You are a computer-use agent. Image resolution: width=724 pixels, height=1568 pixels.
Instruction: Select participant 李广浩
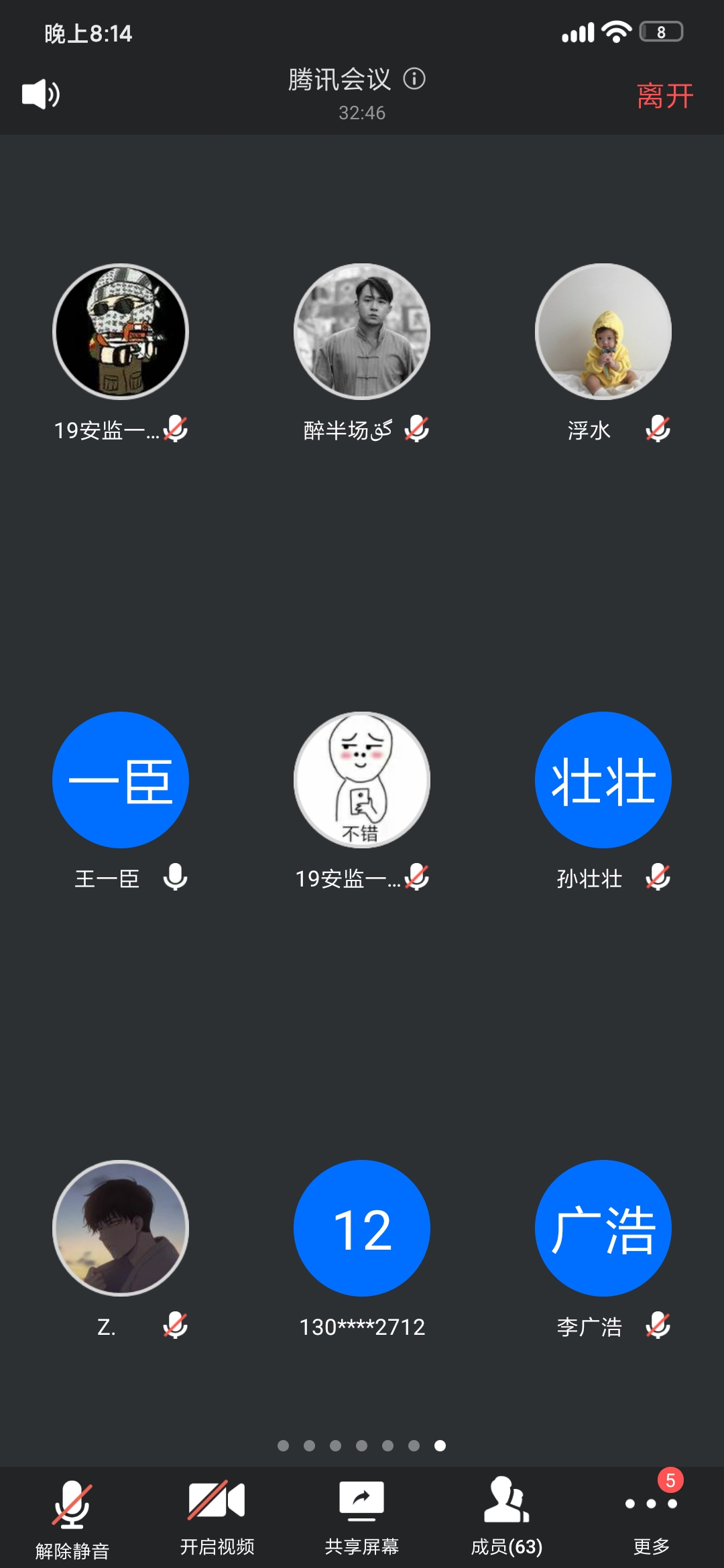[x=603, y=1228]
